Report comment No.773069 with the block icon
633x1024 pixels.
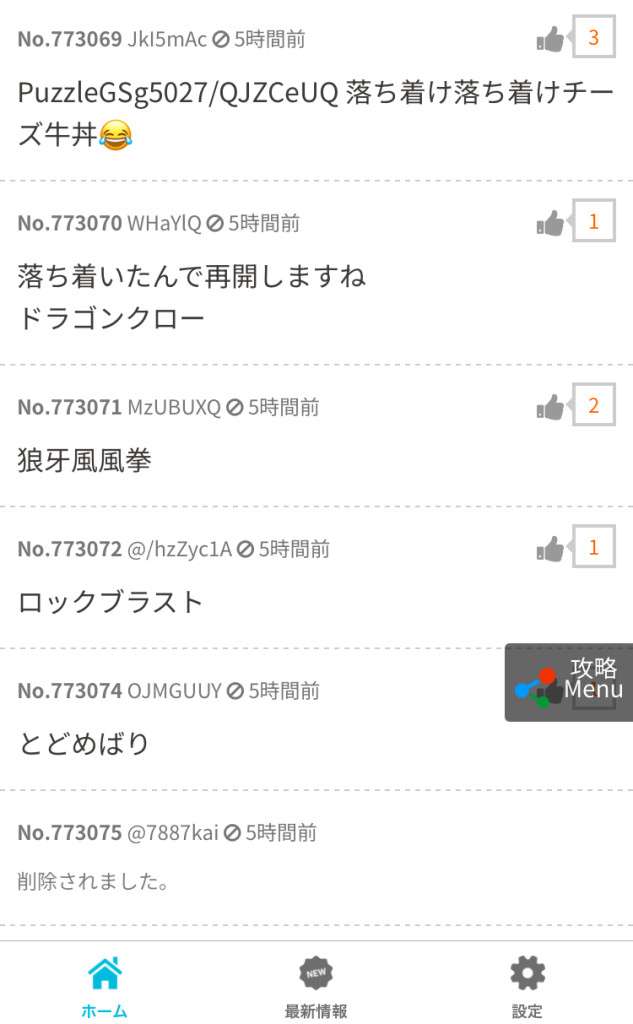click(221, 40)
